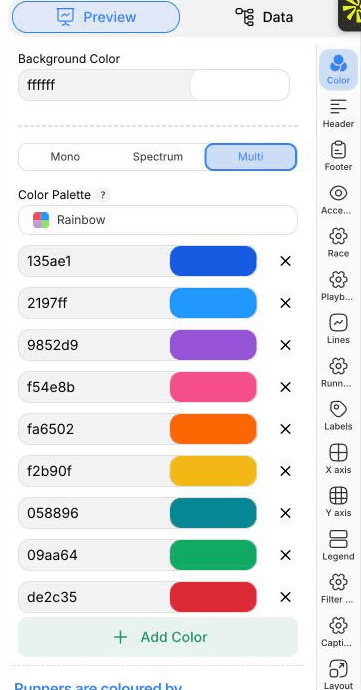The width and height of the screenshot is (361, 690).
Task: Open the Header settings section
Action: tap(338, 113)
